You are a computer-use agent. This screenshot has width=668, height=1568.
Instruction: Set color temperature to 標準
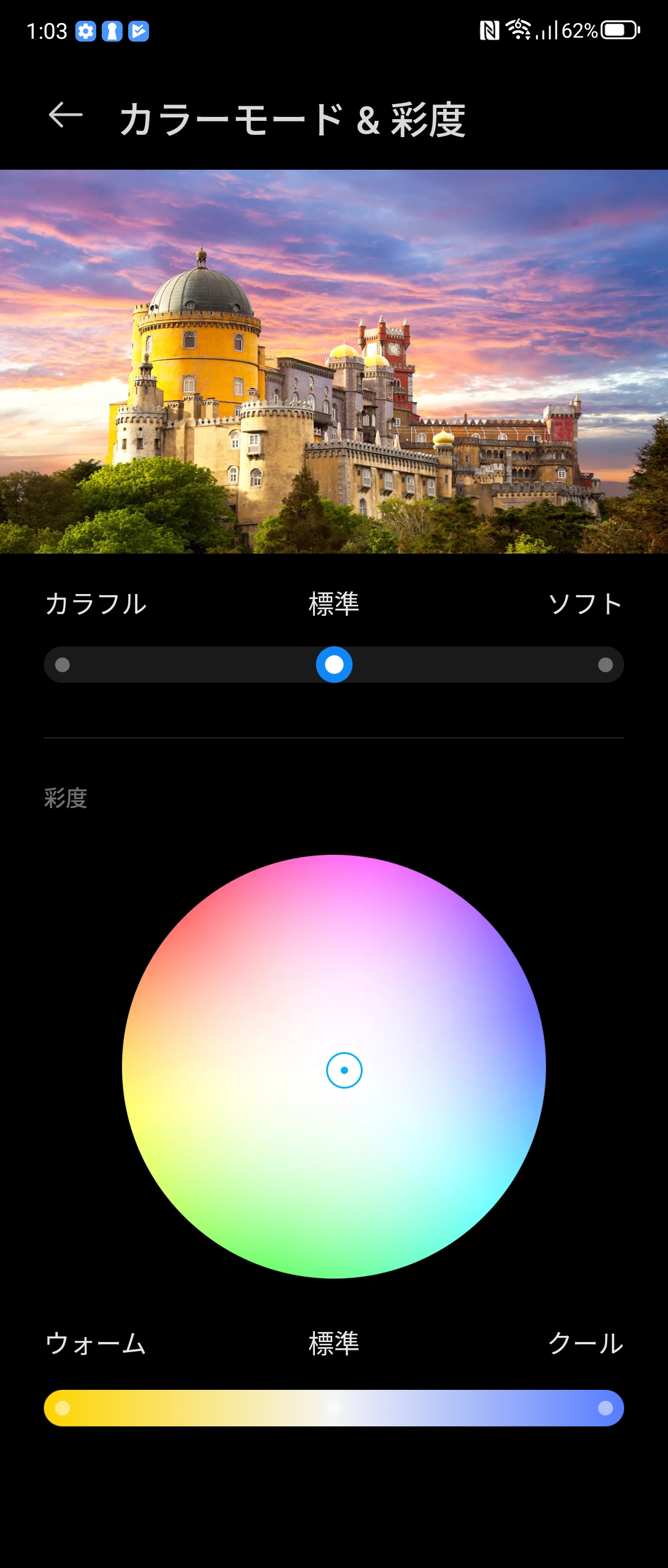click(x=333, y=1407)
